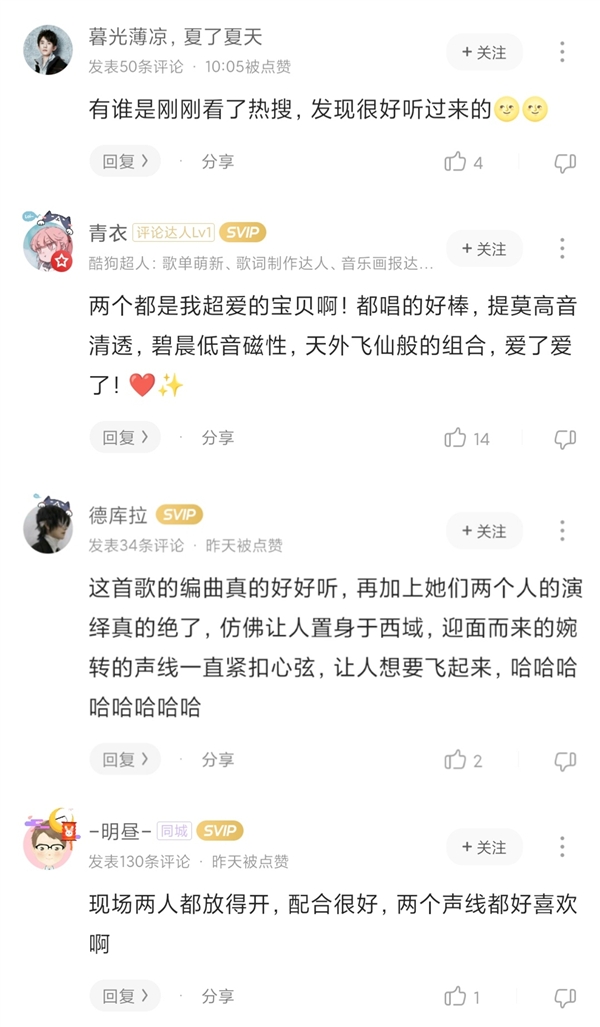Open overflow menu on 德库拉's comment
600x1027 pixels.
pos(563,531)
